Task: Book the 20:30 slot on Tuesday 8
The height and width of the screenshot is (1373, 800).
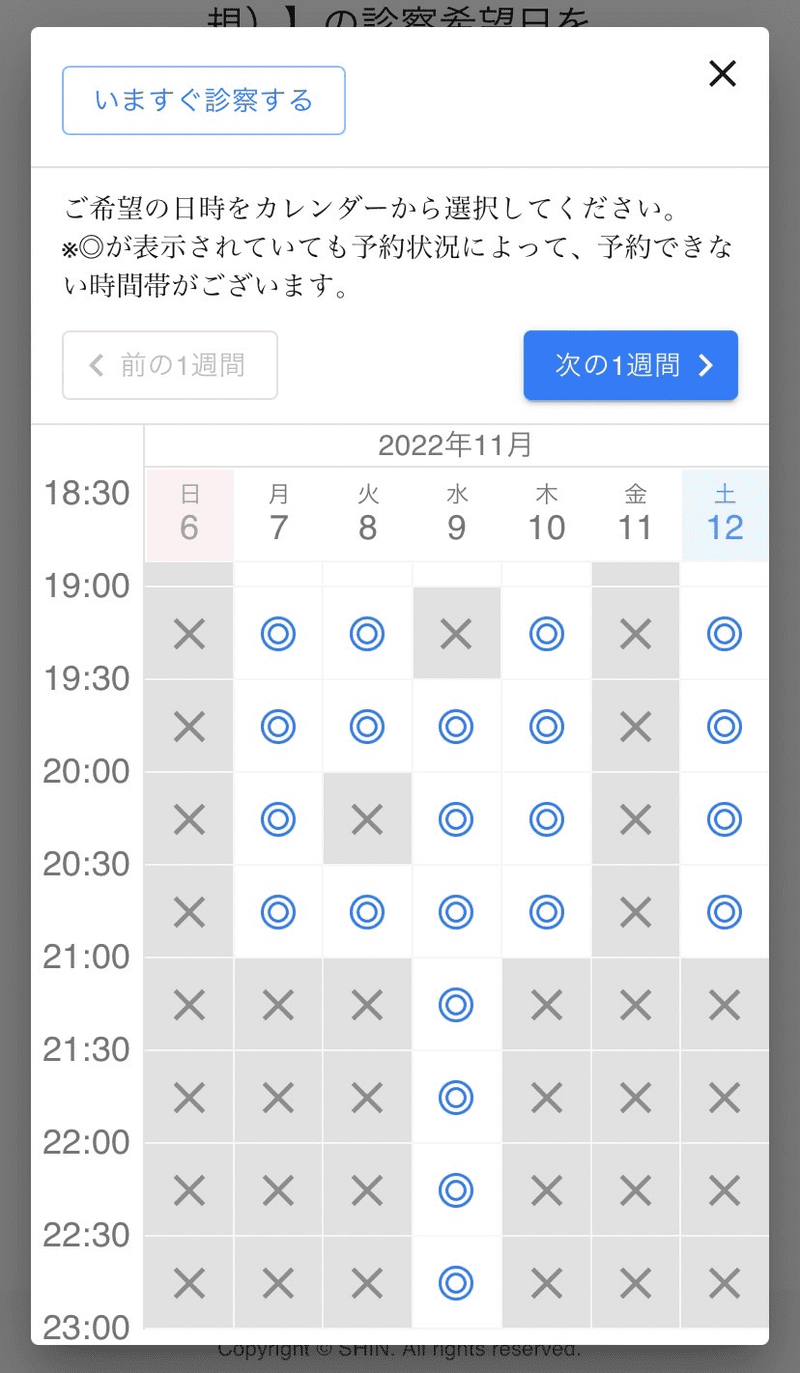Action: coord(367,911)
